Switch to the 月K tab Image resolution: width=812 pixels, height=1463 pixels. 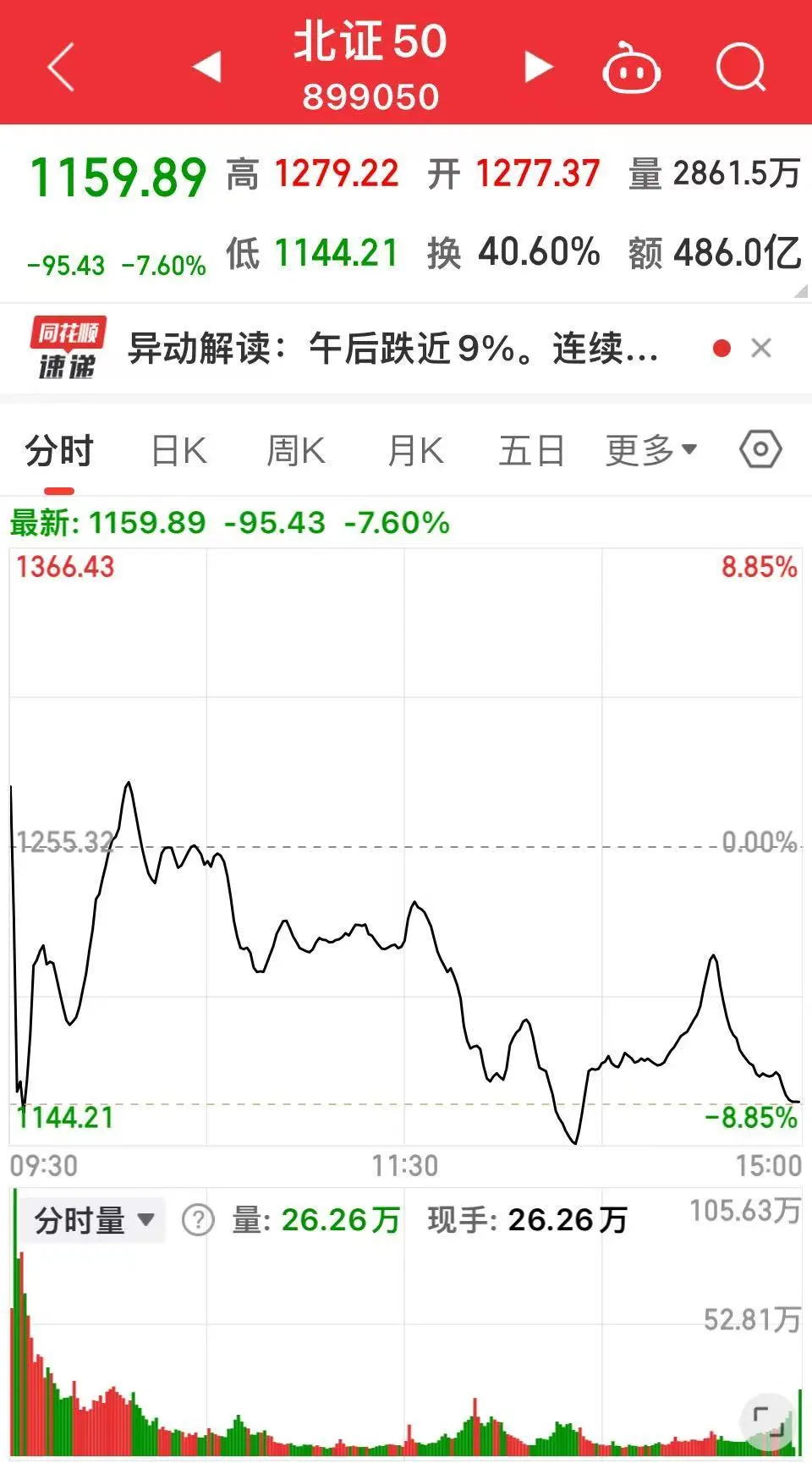(x=415, y=451)
